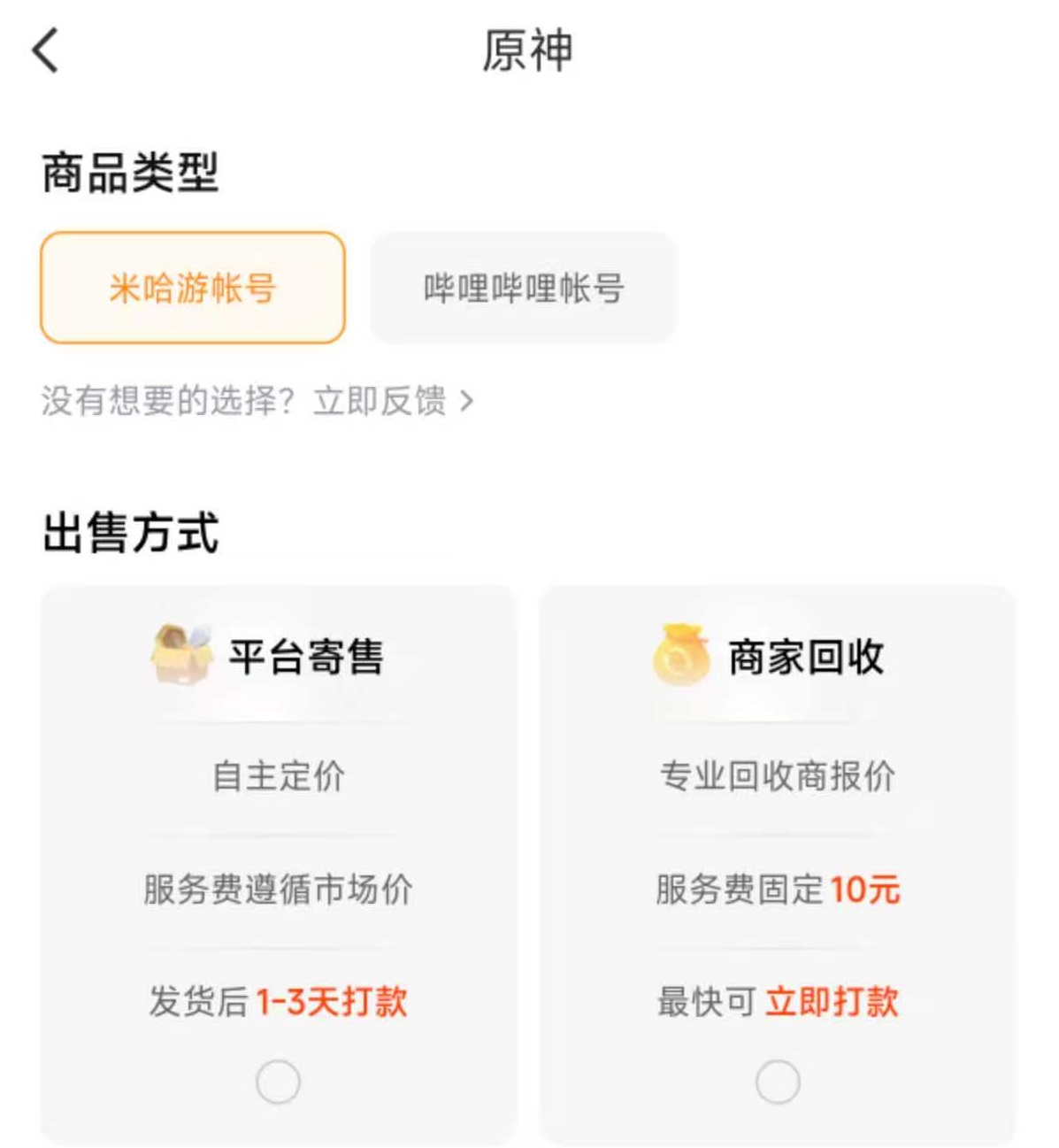This screenshot has width=1059, height=1148.
Task: Open the 立即反馈 feedback link
Action: pos(393,402)
